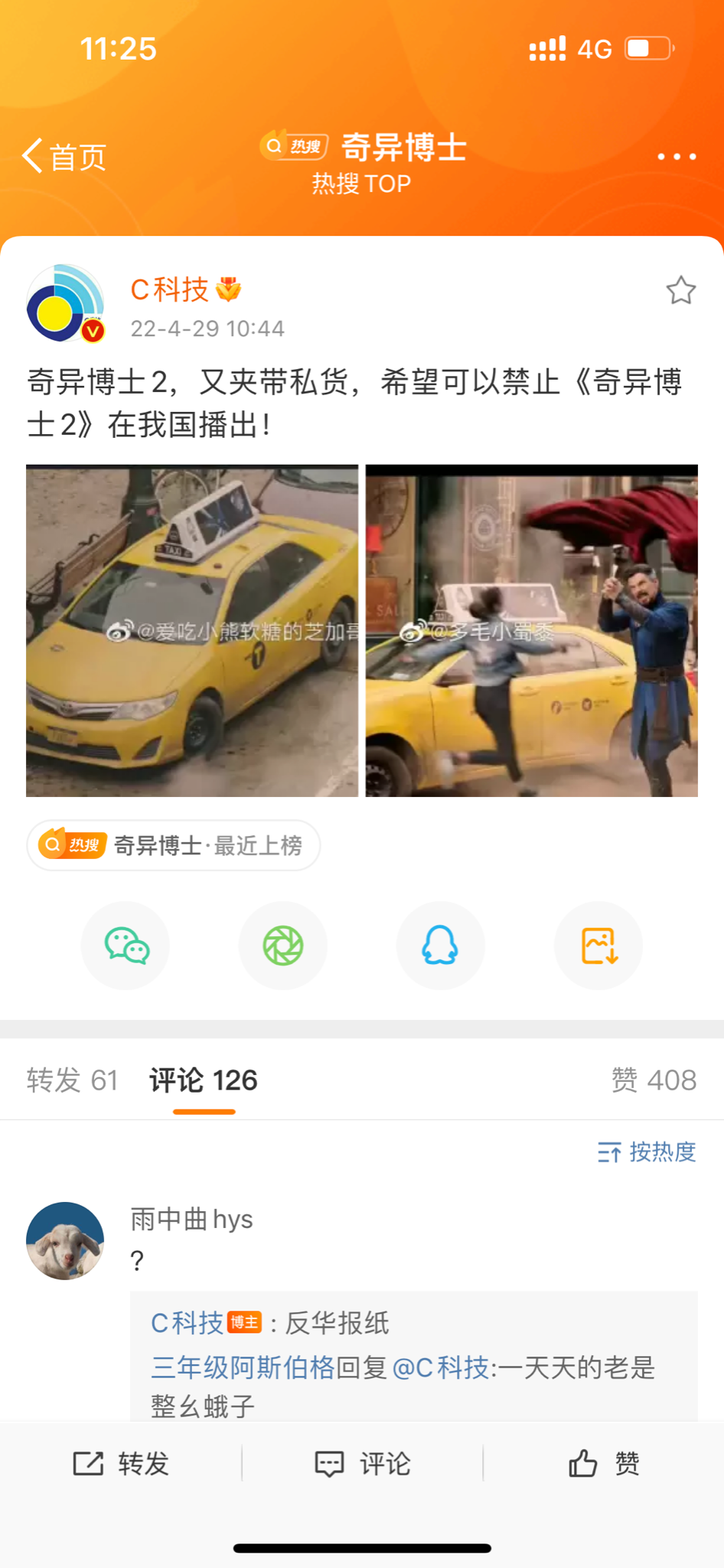Share to WeChat Moments
The height and width of the screenshot is (1568, 724).
pos(283,946)
